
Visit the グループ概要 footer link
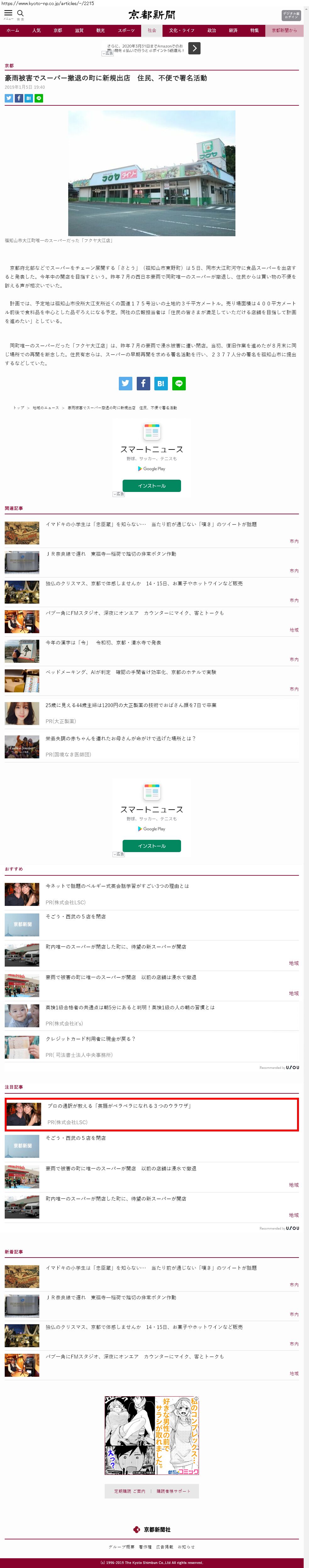tap(122, 1547)
